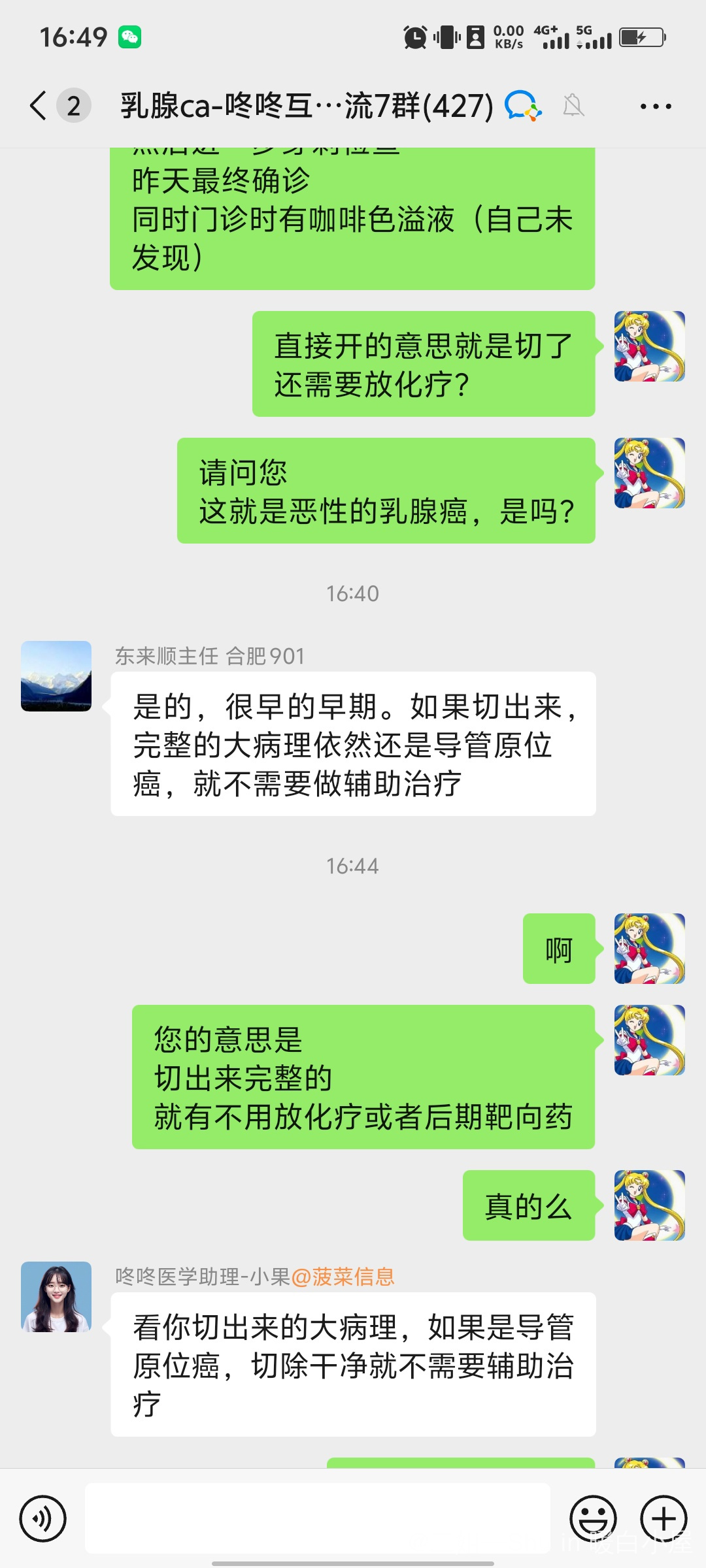706x1568 pixels.
Task: Open 咚咚医学助理-小果's profile avatar
Action: [x=56, y=1297]
